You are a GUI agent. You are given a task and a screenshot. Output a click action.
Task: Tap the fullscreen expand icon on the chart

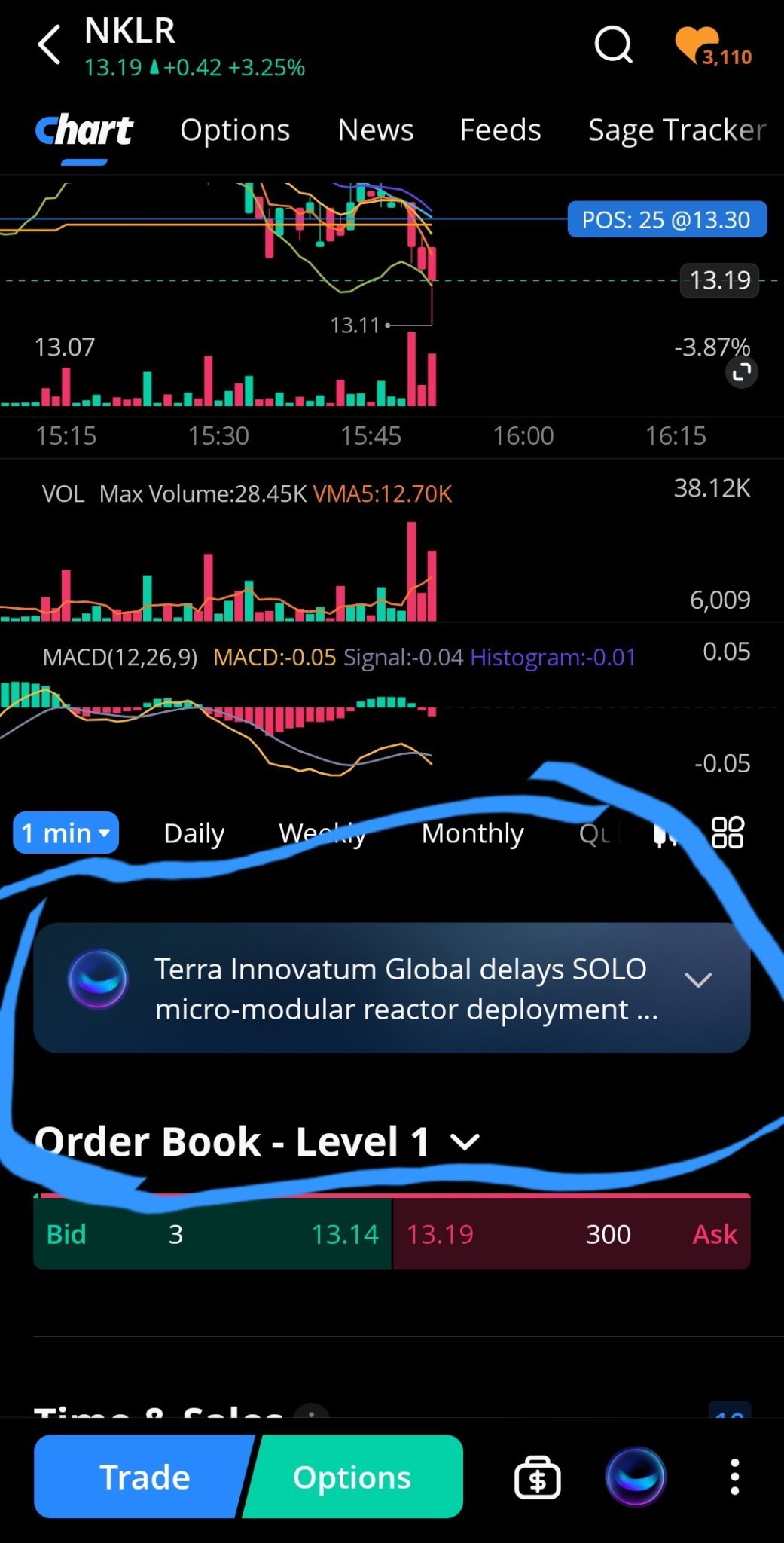(742, 372)
